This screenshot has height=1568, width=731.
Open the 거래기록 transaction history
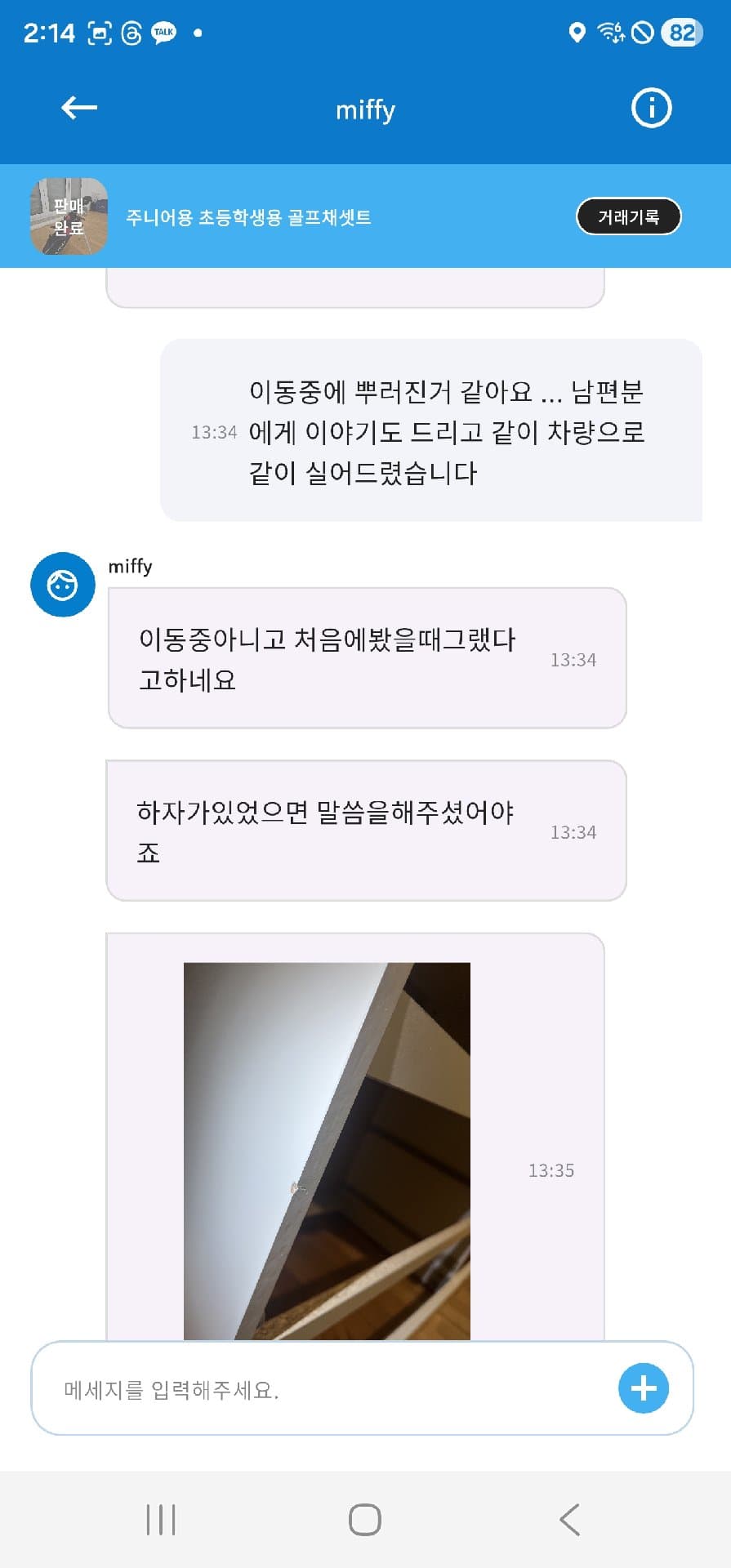[x=628, y=216]
